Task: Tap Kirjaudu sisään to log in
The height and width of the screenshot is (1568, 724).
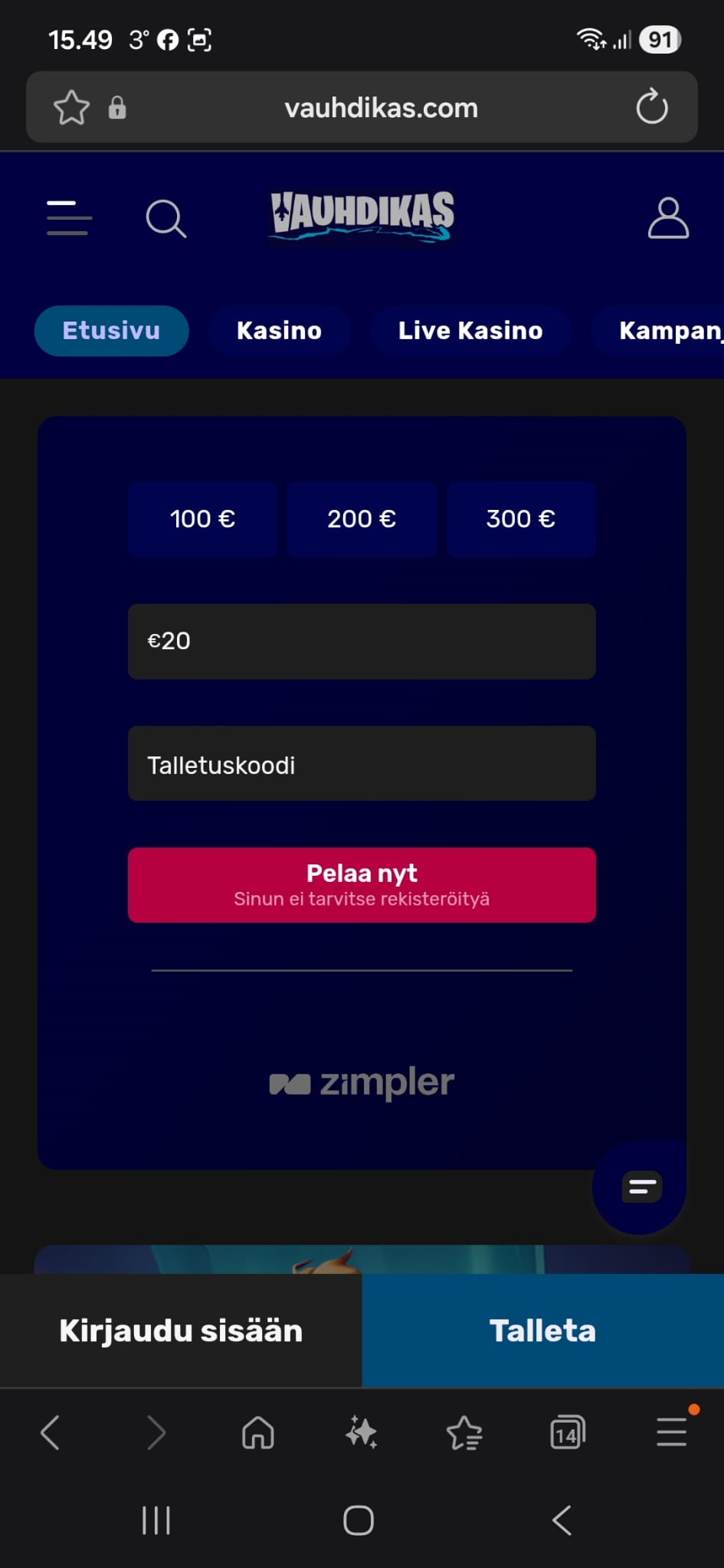Action: tap(180, 1330)
